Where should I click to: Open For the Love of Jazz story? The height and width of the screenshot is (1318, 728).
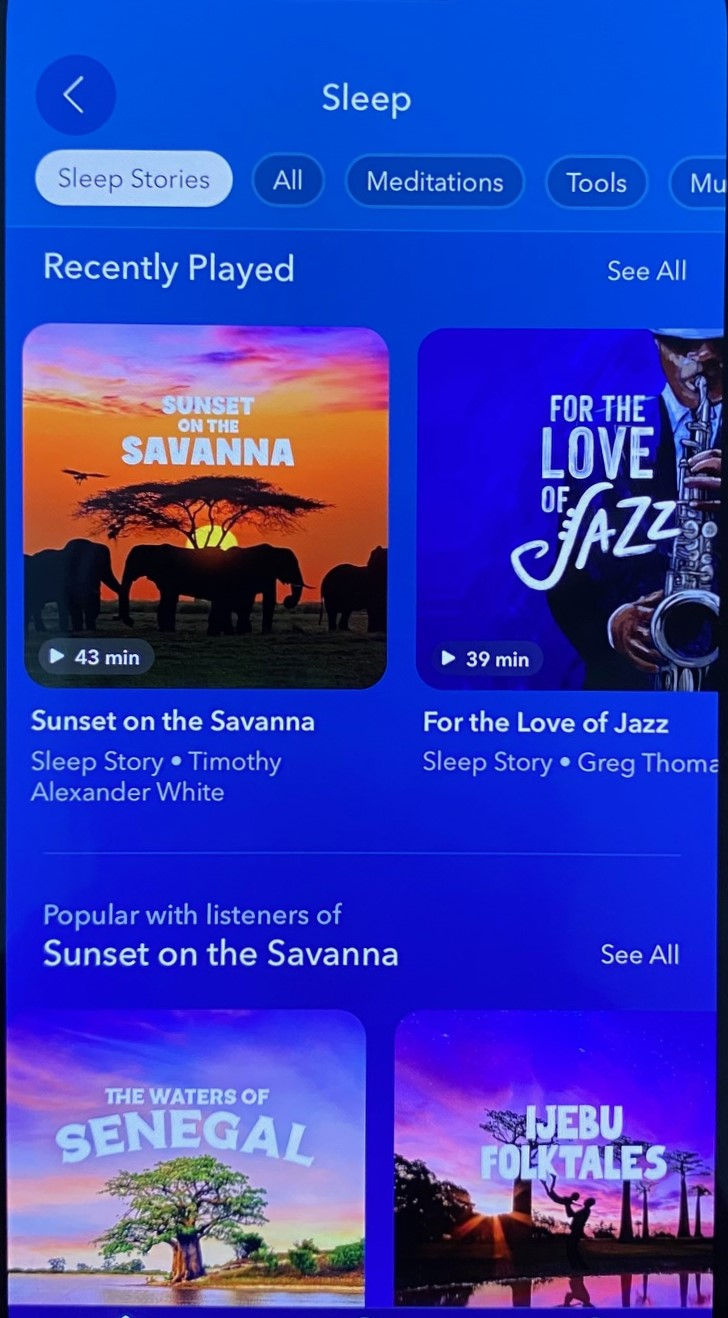coord(570,509)
